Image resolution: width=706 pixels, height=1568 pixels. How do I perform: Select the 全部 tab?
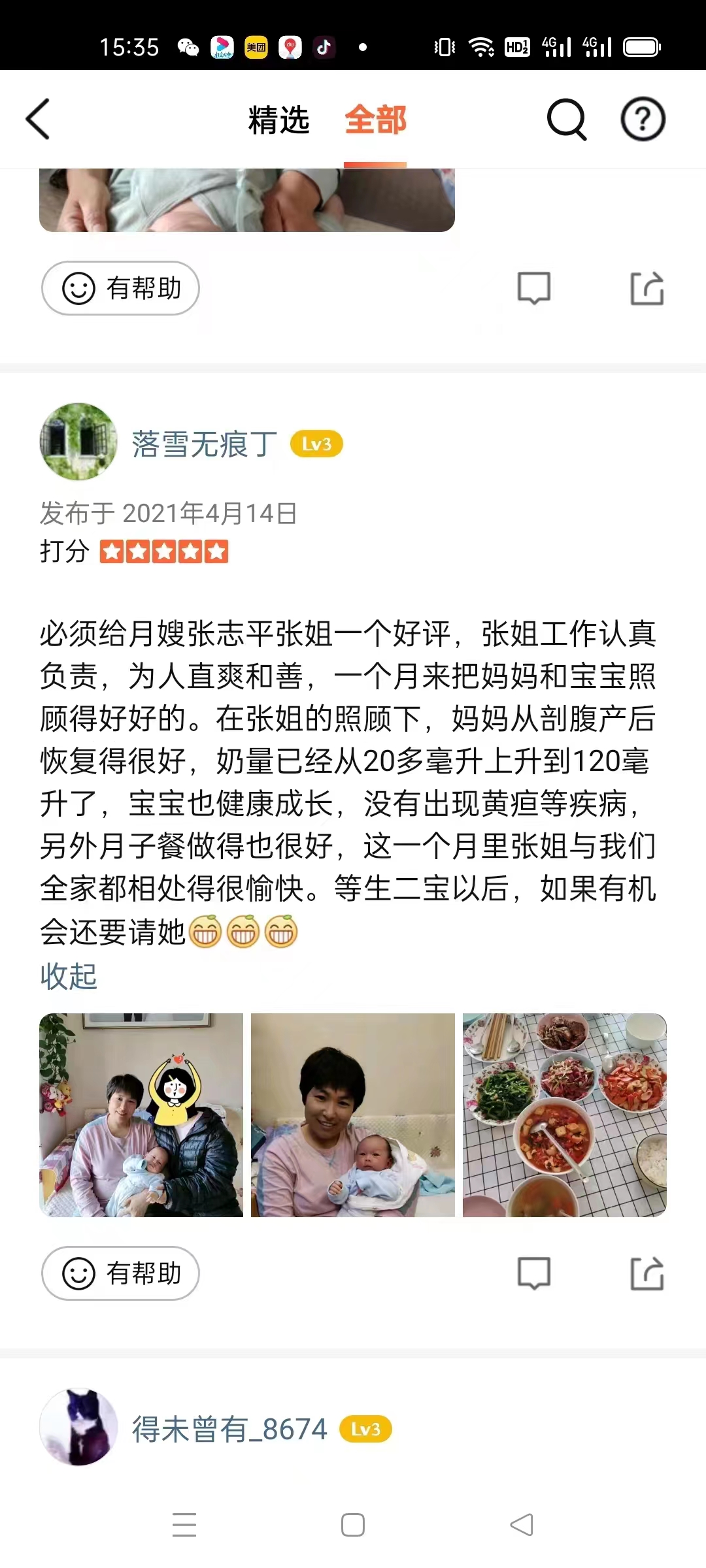(x=375, y=120)
